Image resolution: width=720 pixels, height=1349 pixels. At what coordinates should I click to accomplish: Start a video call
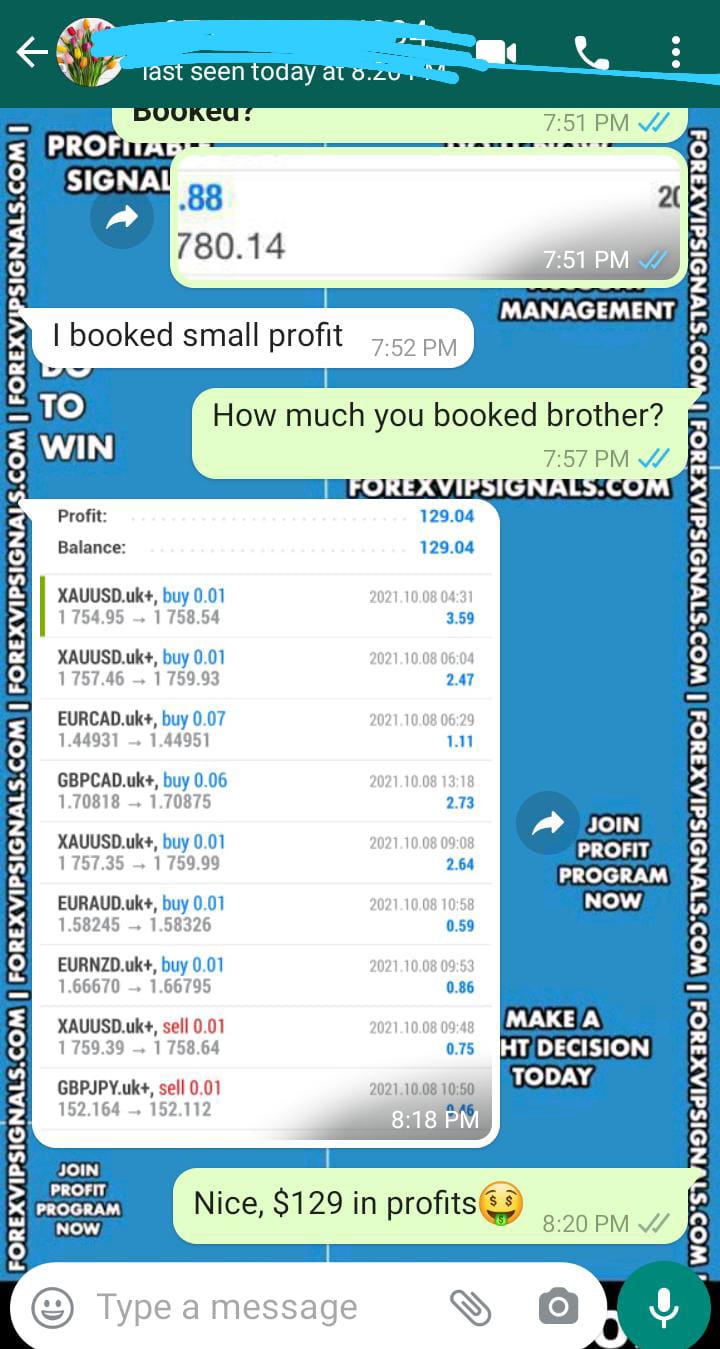point(497,53)
